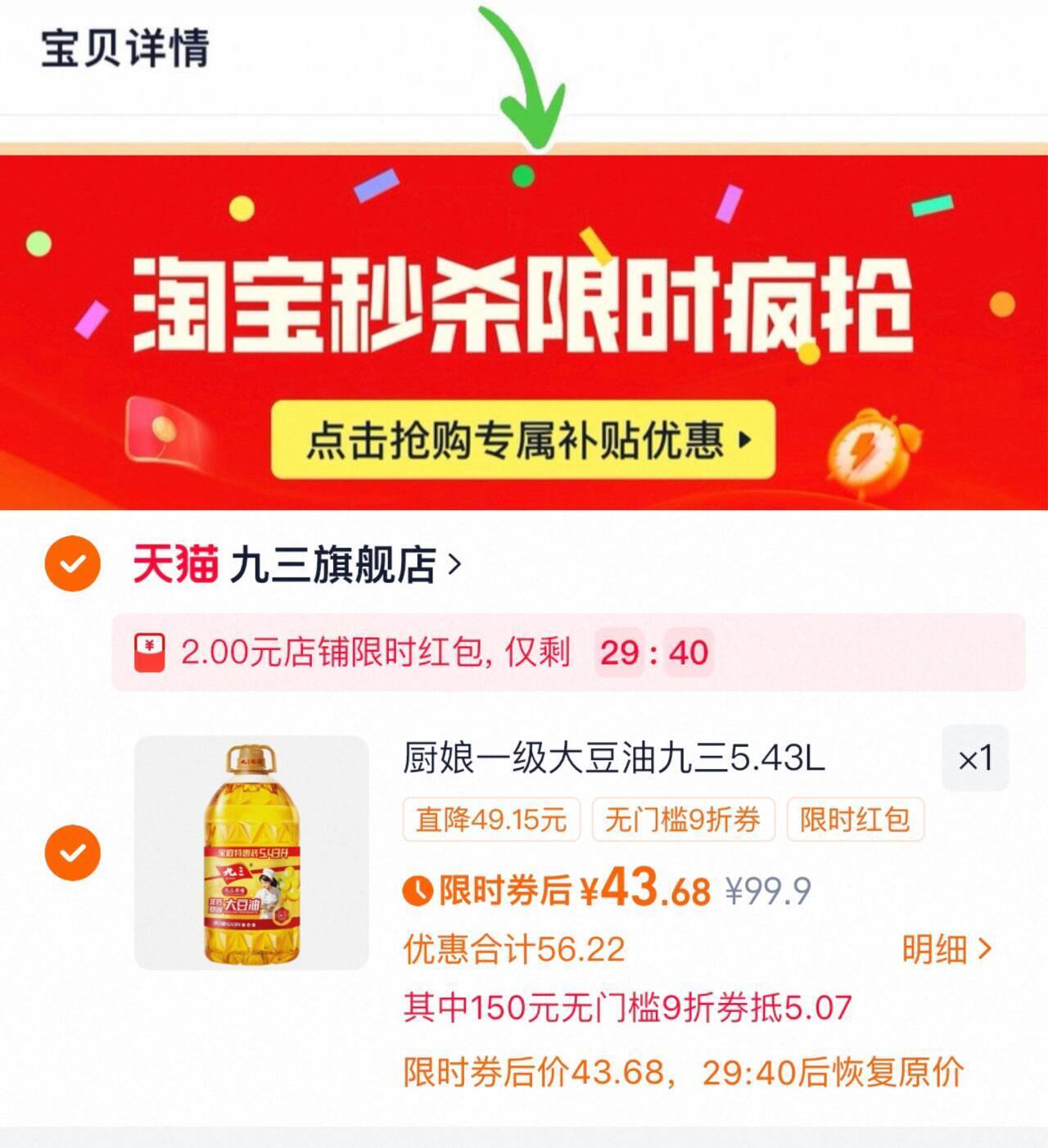The height and width of the screenshot is (1148, 1048).
Task: Open the 明细 discount breakdown
Action: coord(947,949)
